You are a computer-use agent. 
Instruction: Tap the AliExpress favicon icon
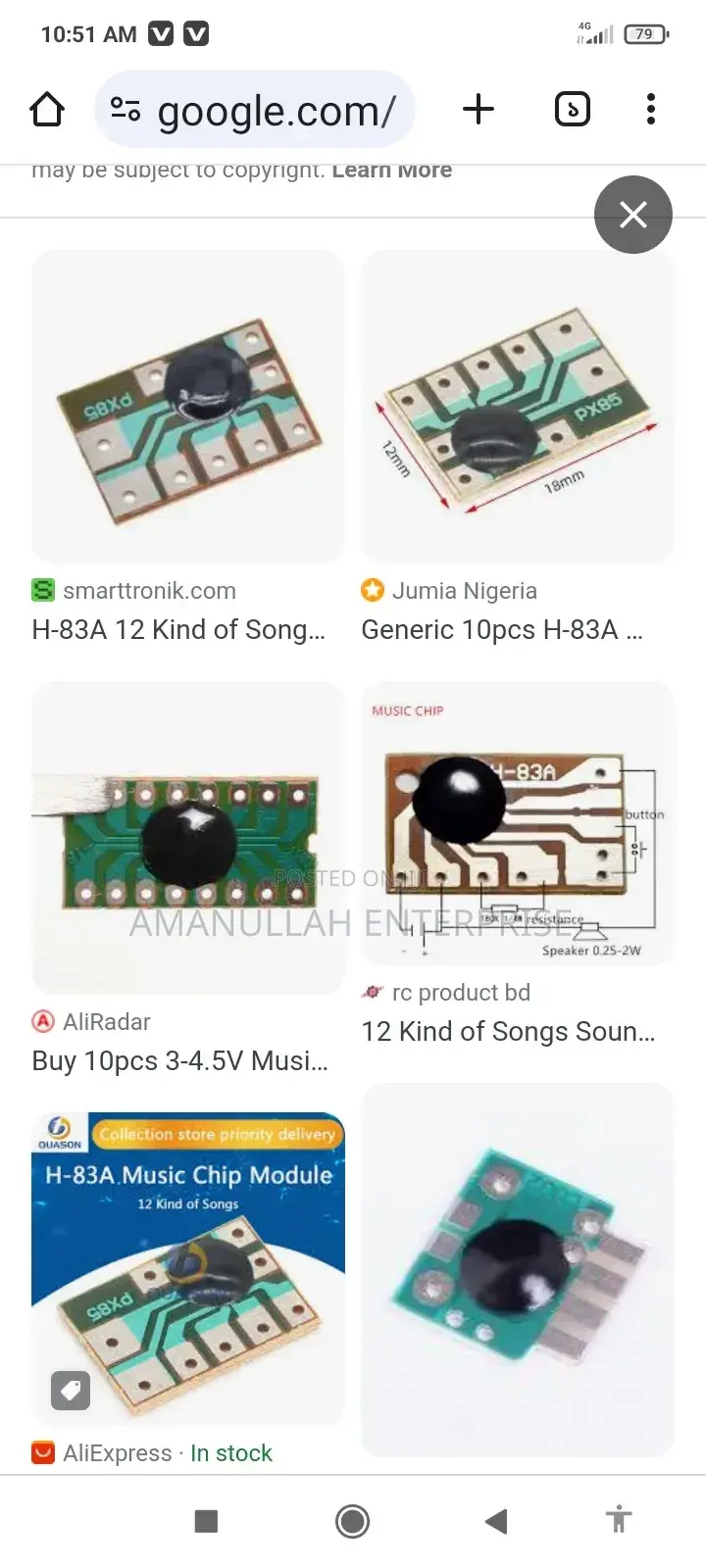click(43, 1452)
